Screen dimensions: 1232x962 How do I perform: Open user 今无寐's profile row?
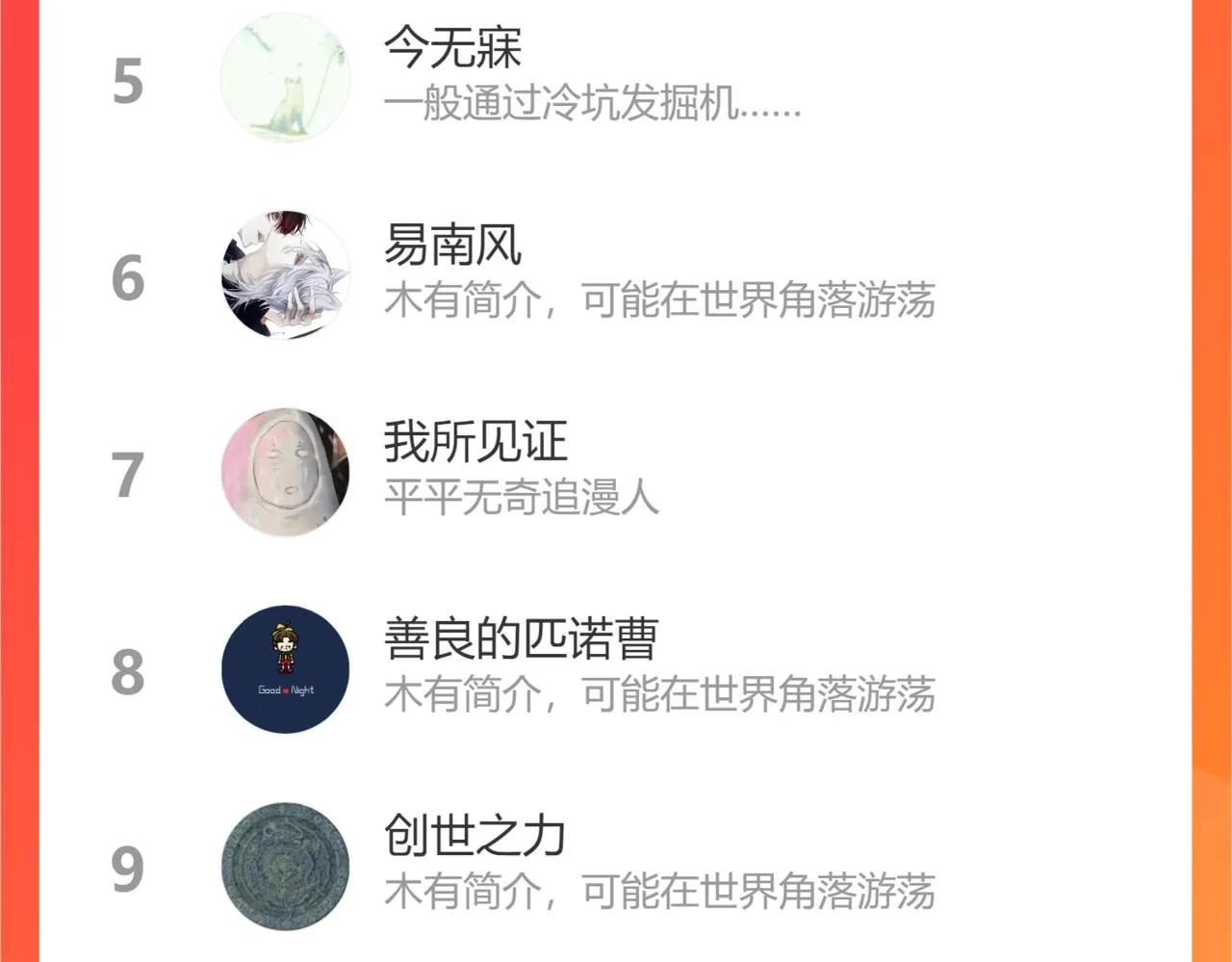click(x=616, y=79)
